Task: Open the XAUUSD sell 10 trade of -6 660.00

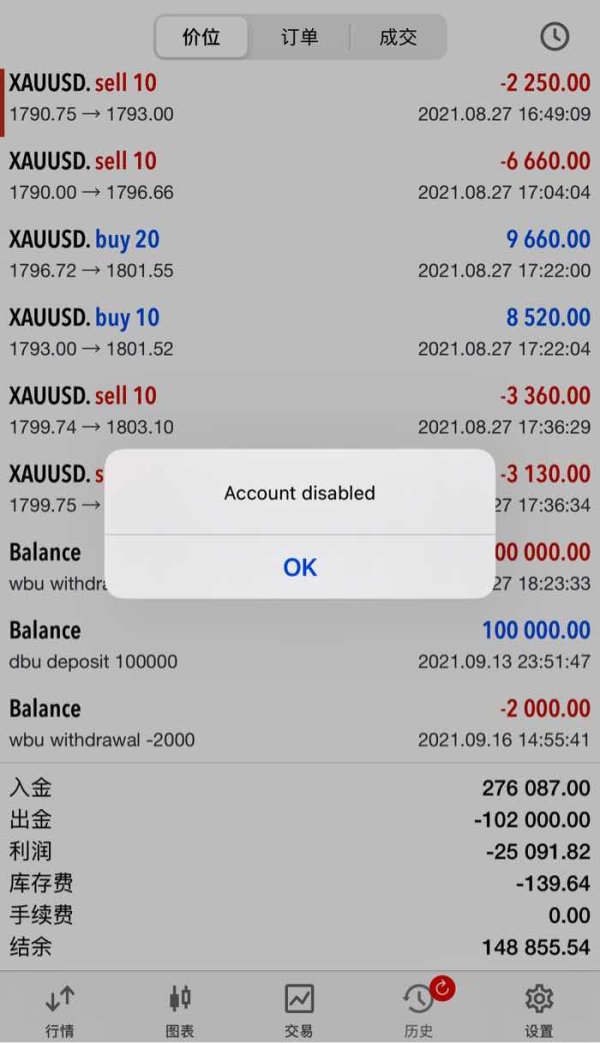Action: 300,176
